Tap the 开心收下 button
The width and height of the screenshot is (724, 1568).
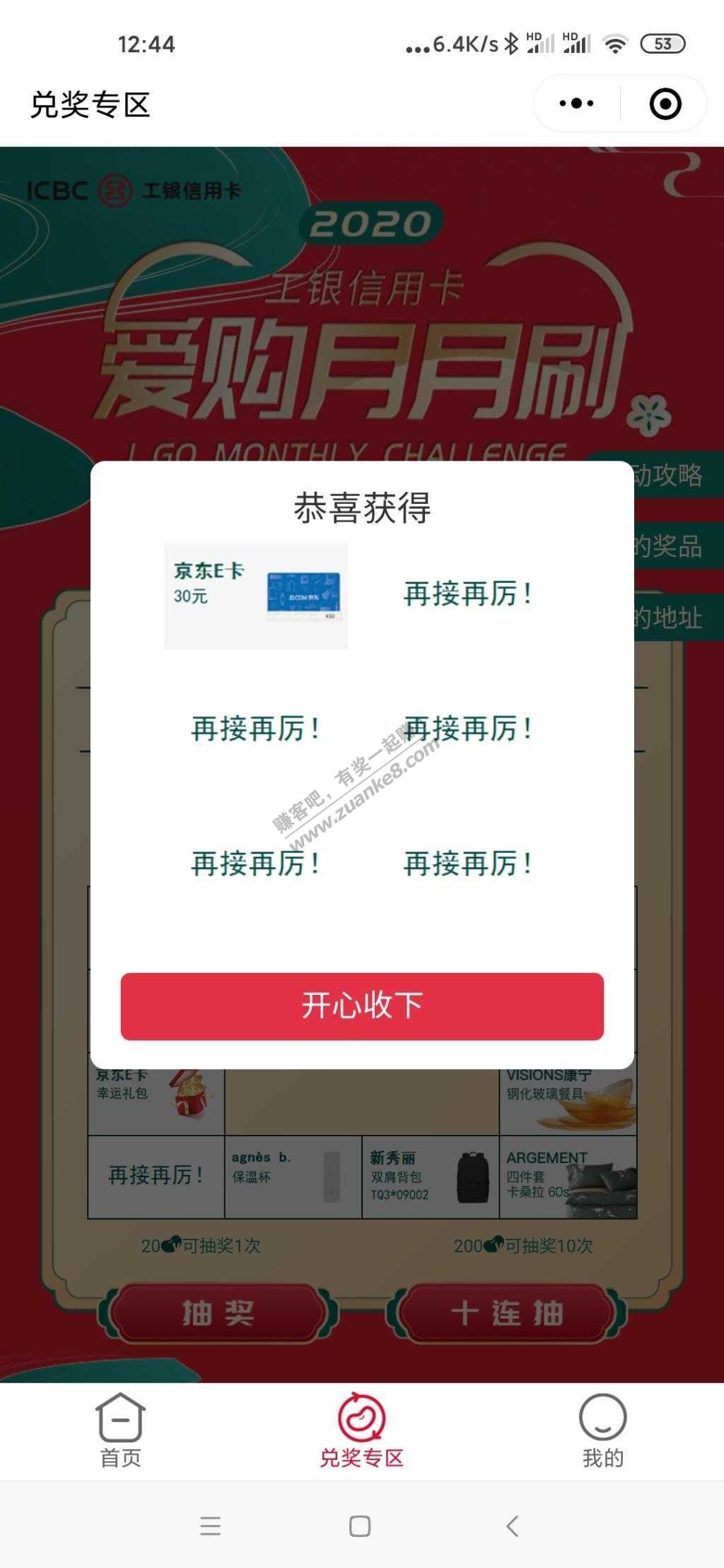(x=362, y=1006)
